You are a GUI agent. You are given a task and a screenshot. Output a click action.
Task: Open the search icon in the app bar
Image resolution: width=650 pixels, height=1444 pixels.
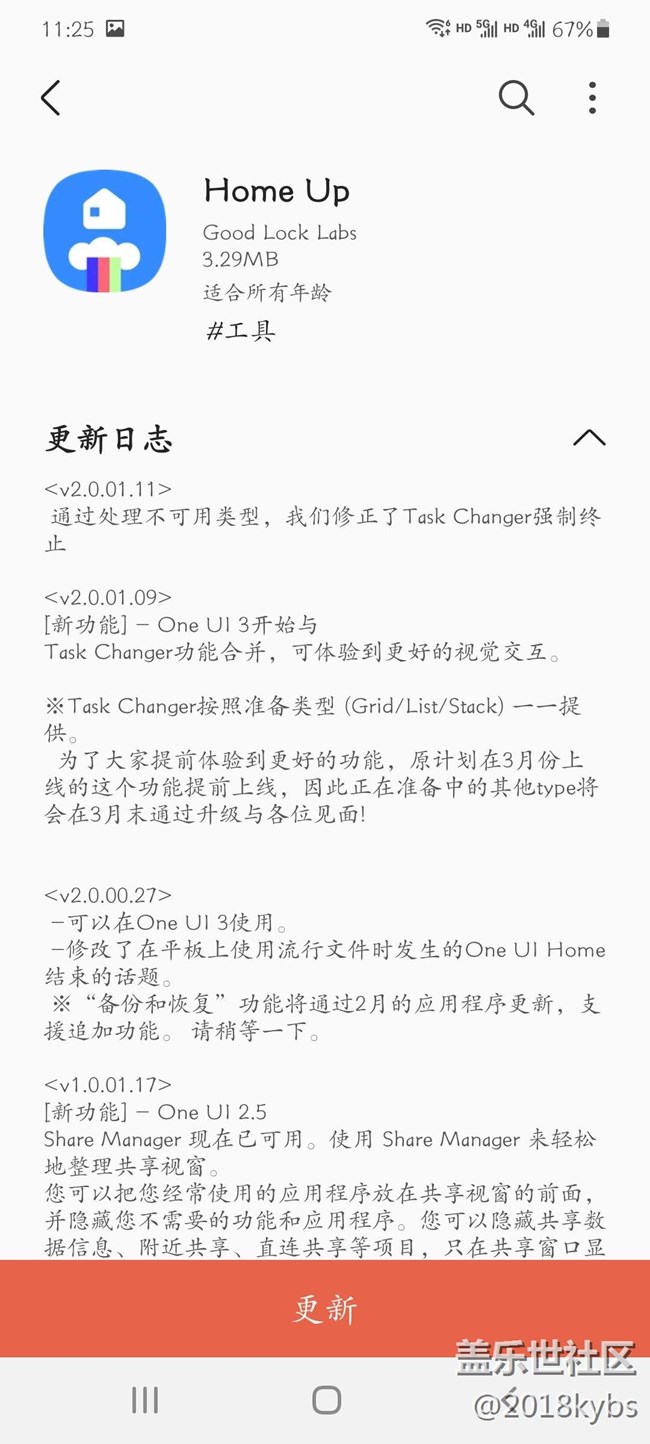coord(516,98)
